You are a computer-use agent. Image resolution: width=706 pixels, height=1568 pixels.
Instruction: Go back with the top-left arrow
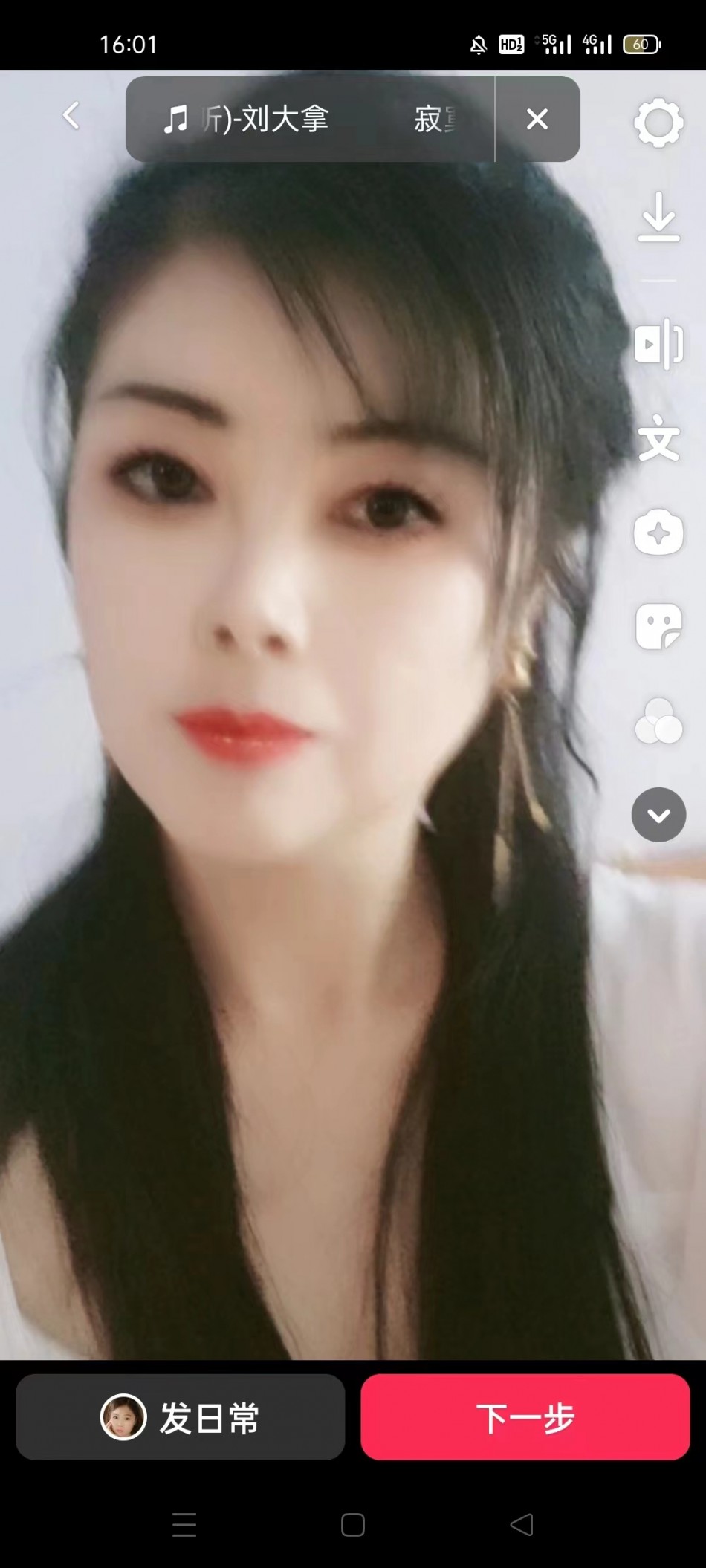71,116
